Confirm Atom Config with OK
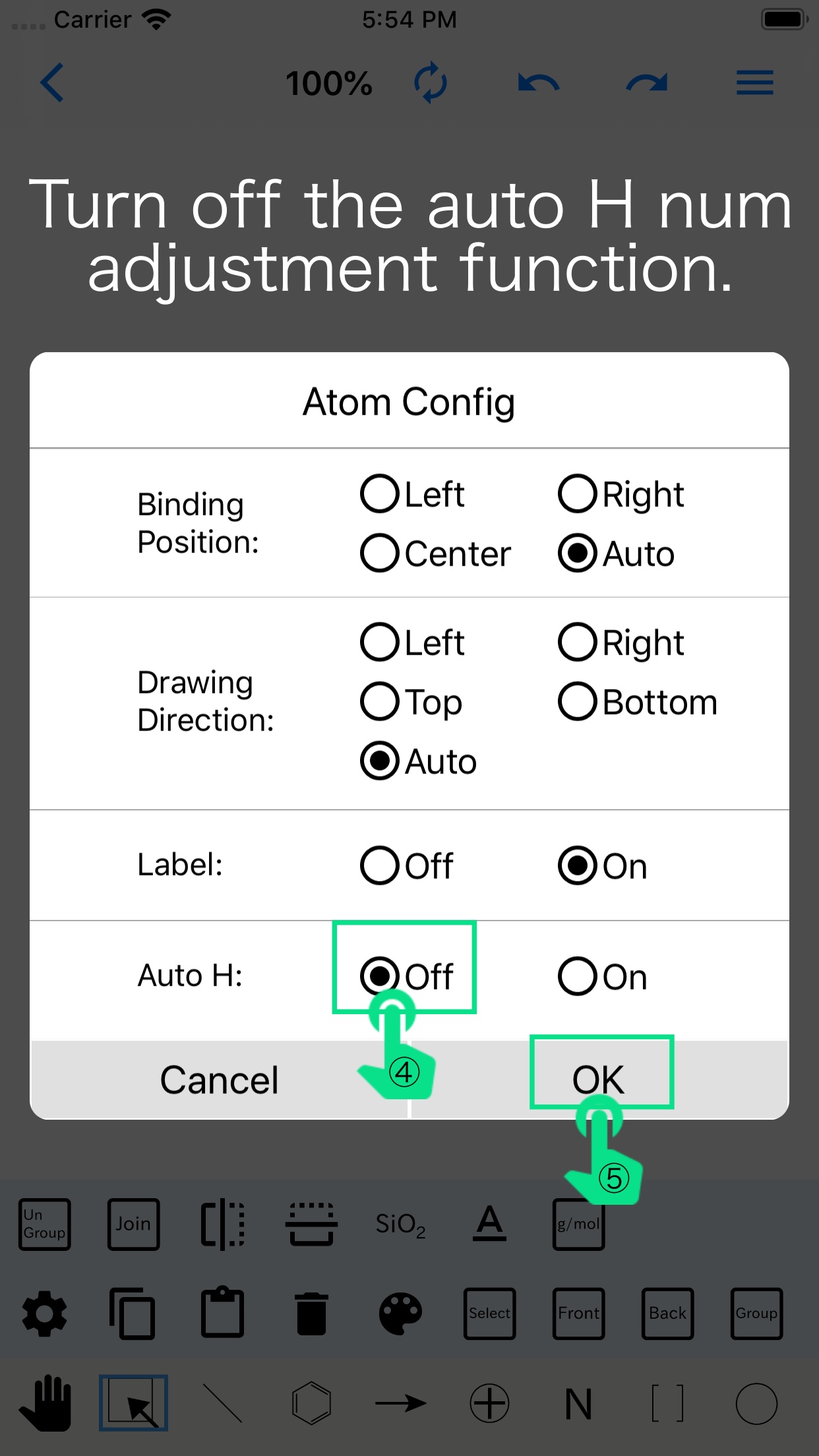The image size is (819, 1456). pyautogui.click(x=599, y=1079)
